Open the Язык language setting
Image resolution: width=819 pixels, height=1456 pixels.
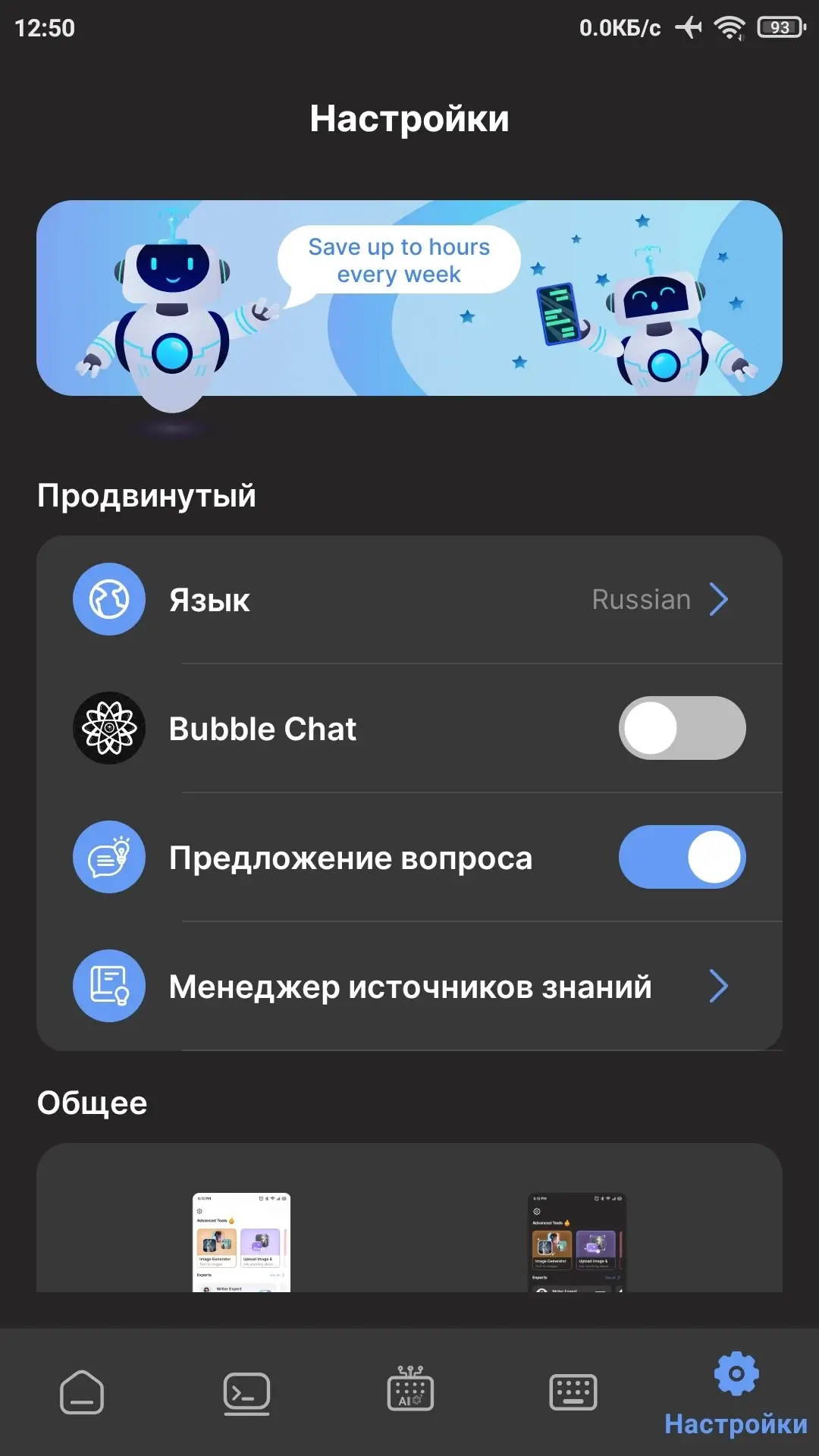pos(409,599)
